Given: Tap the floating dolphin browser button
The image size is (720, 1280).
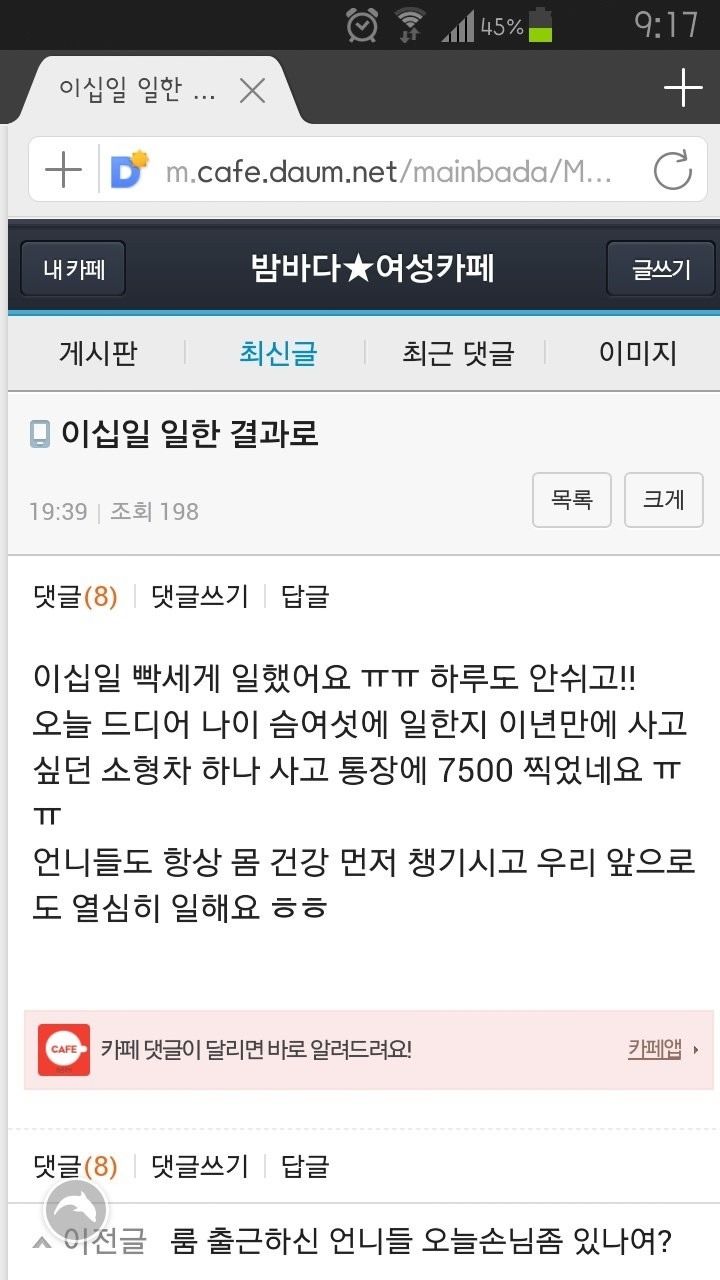Looking at the screenshot, I should click(76, 1212).
